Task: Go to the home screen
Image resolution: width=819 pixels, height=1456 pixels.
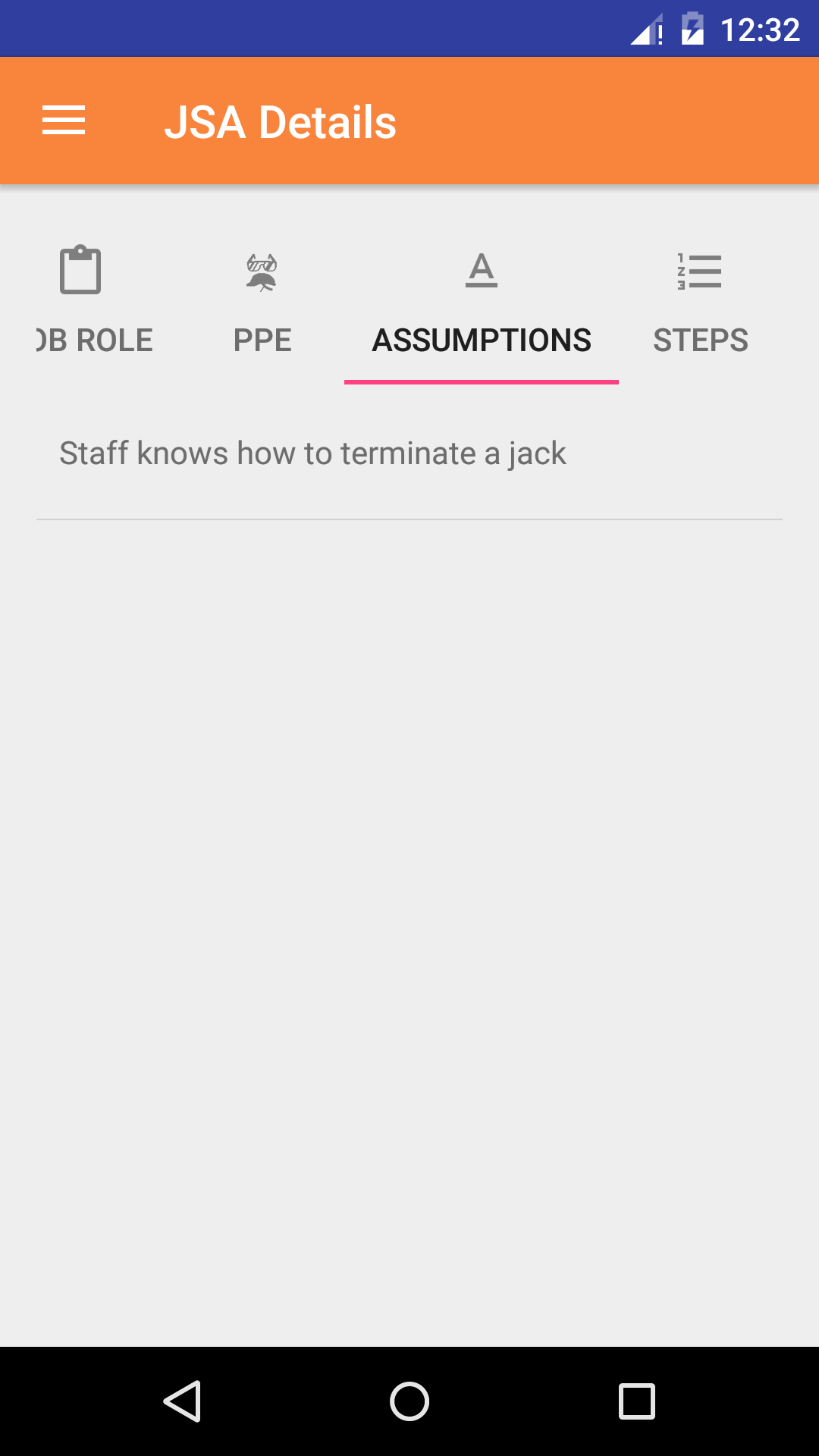Action: tap(409, 1401)
